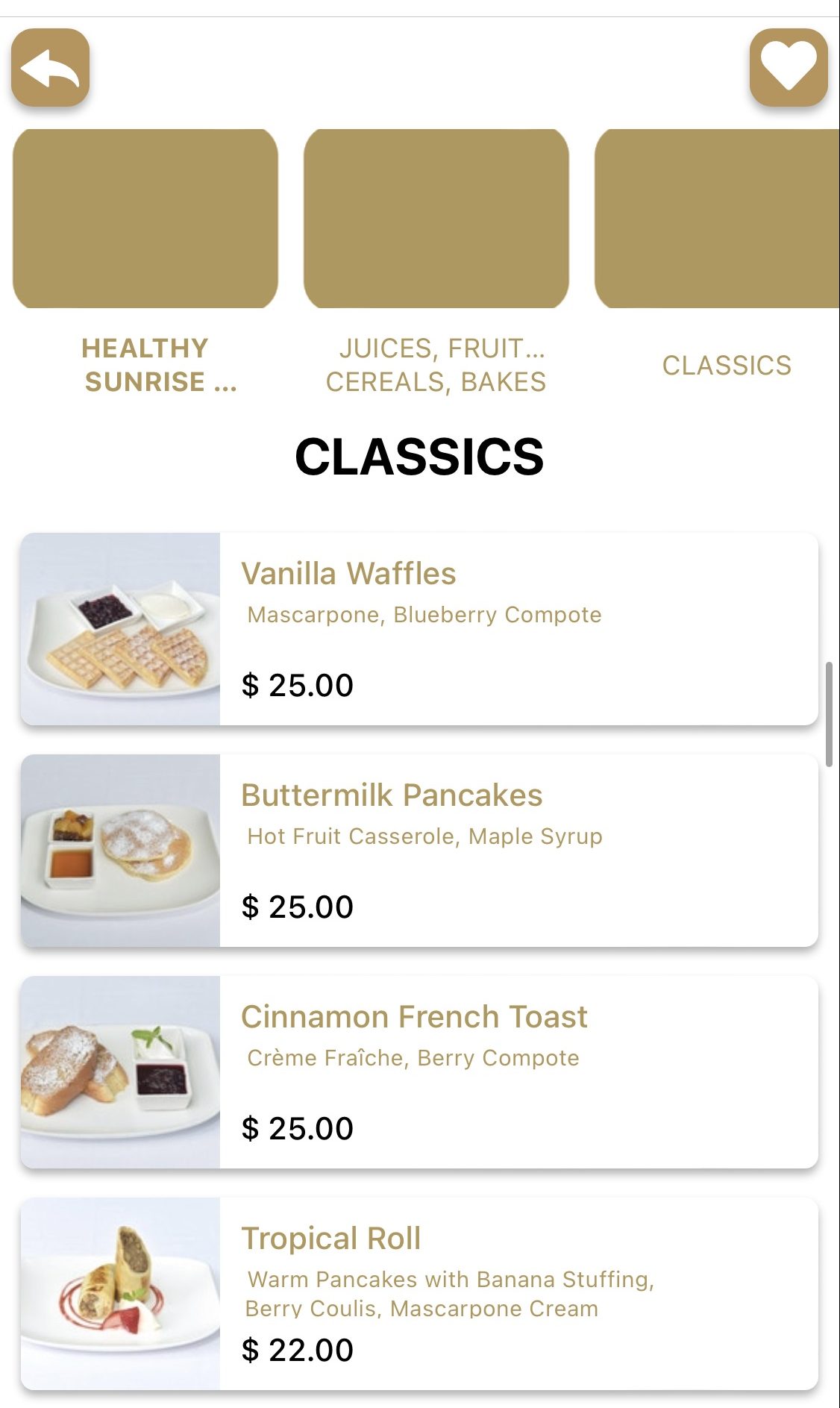Go back using the arrow button
This screenshot has height=1408, width=840.
click(x=50, y=67)
